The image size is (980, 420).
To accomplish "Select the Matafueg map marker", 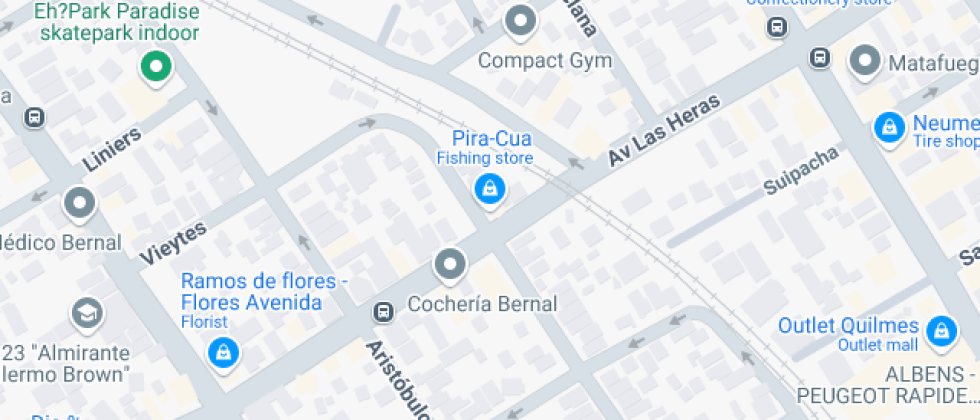I will pos(866,62).
